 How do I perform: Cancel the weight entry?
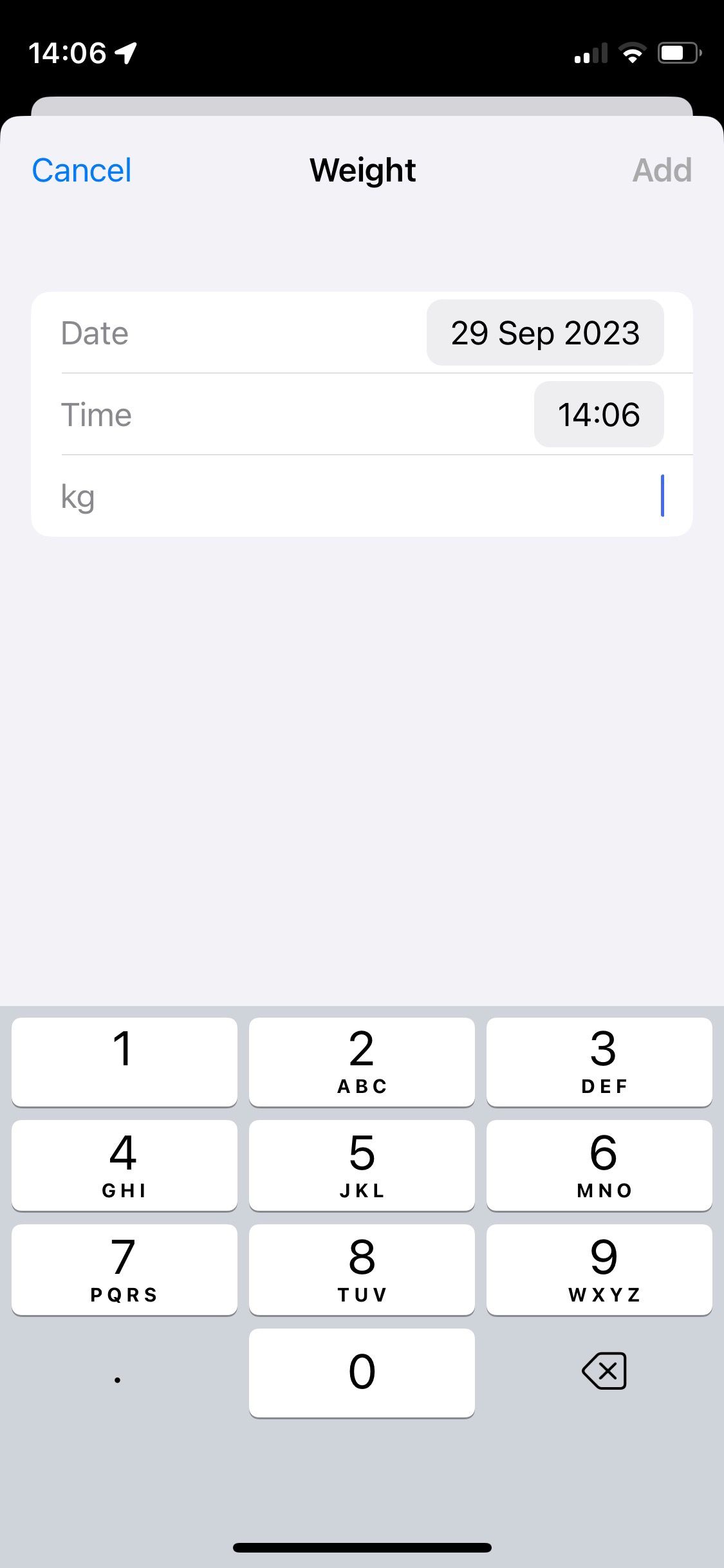pyautogui.click(x=81, y=171)
